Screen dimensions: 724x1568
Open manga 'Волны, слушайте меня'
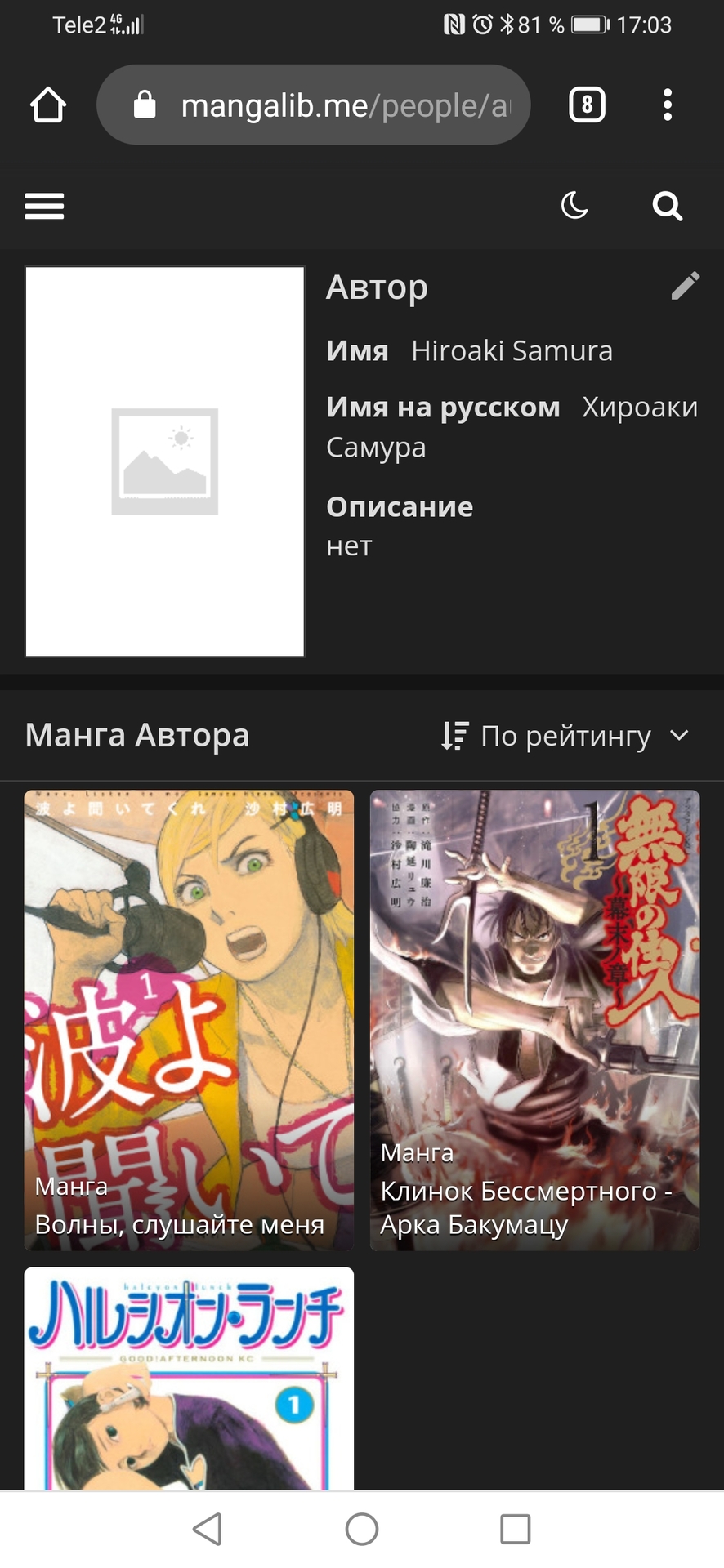[x=189, y=1019]
